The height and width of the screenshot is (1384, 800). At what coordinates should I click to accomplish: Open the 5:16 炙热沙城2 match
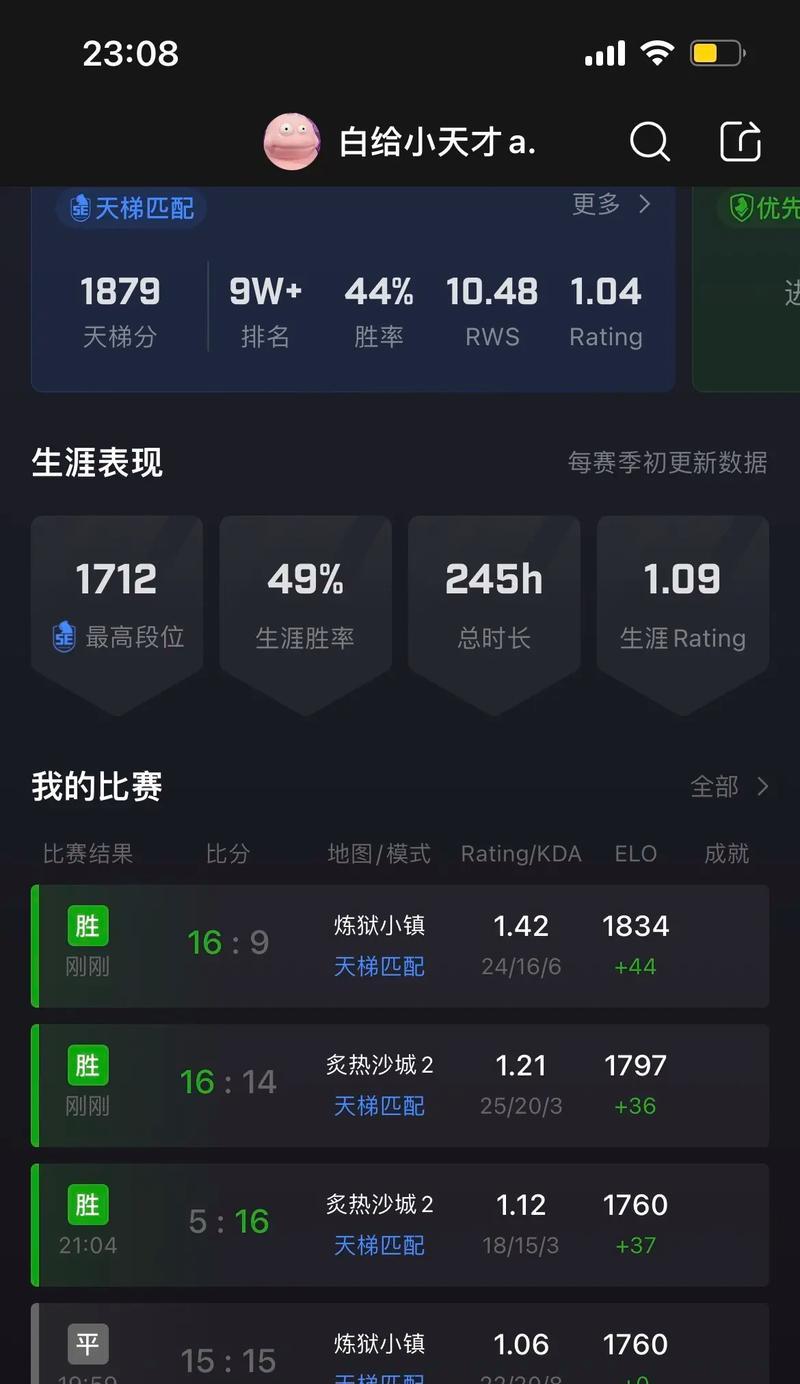pyautogui.click(x=400, y=1224)
